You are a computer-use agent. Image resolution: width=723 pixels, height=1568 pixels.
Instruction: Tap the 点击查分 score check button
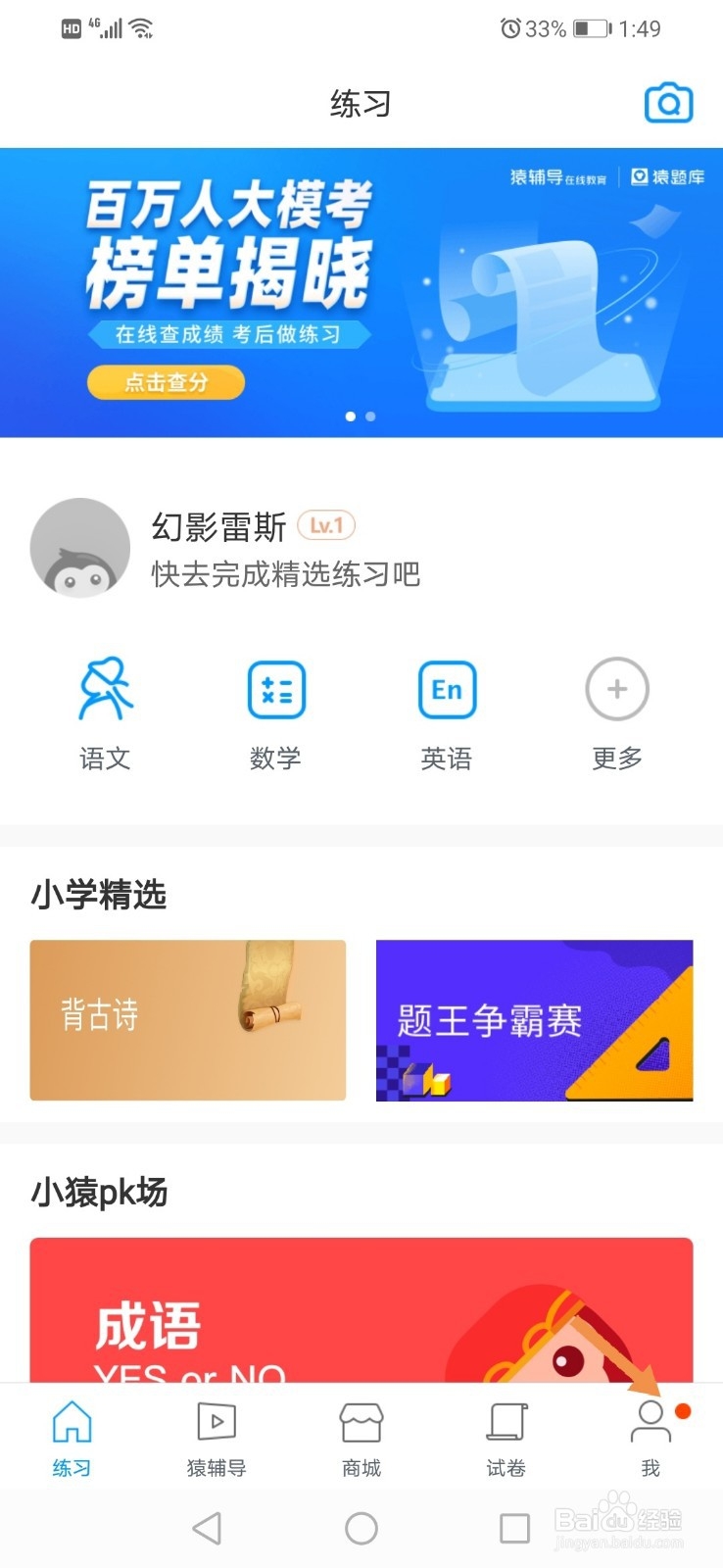[x=166, y=382]
